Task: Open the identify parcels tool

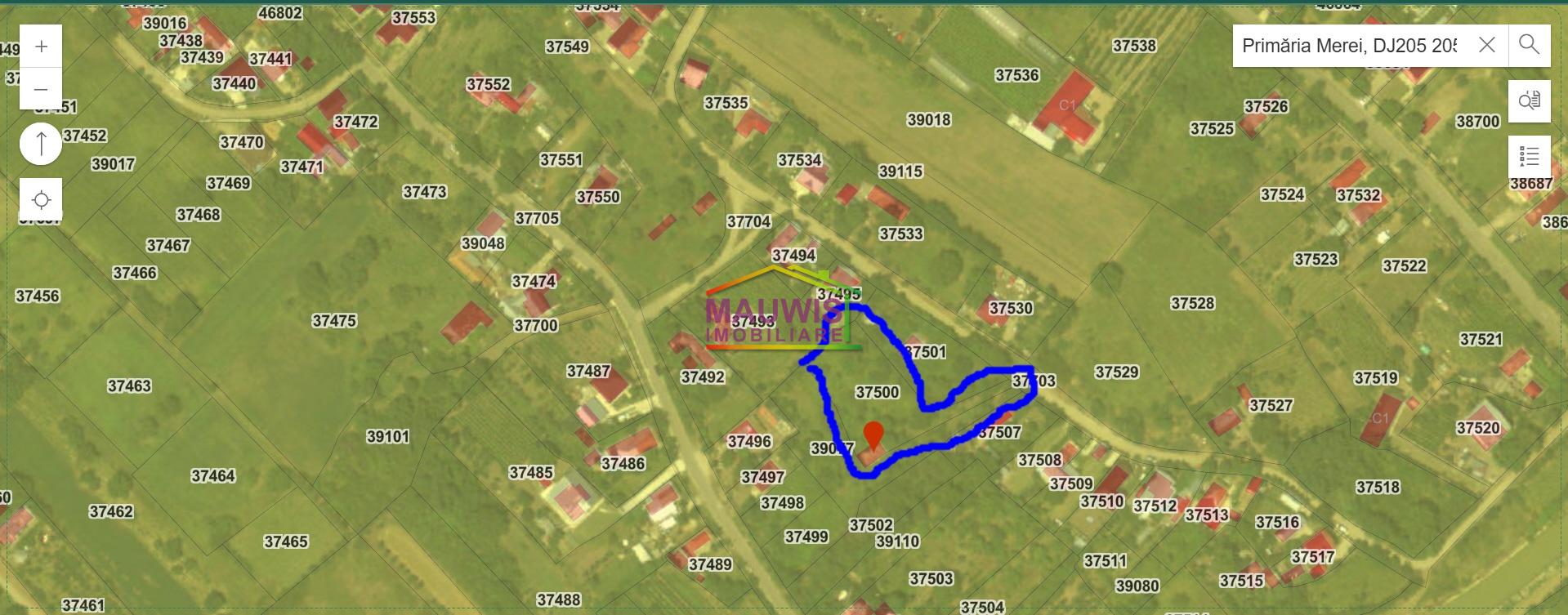Action: tap(1529, 101)
